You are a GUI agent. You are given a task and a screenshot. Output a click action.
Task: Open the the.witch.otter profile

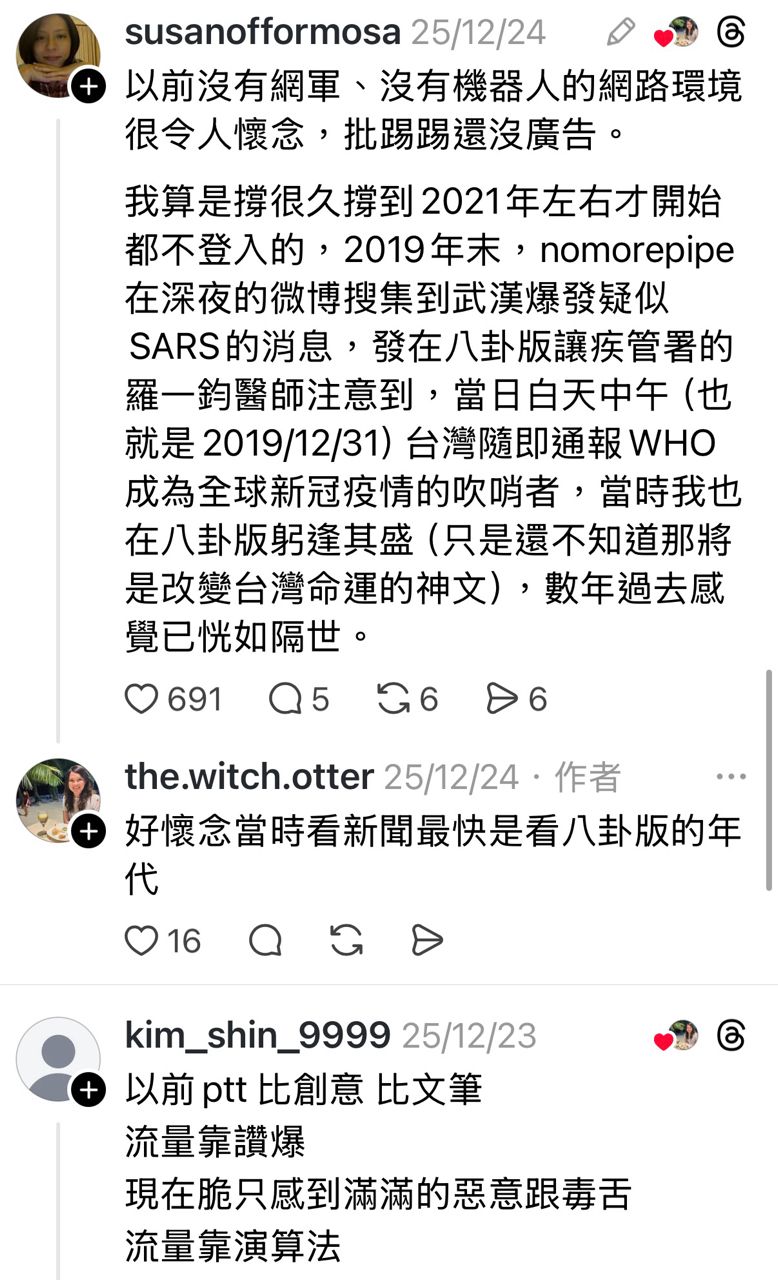(249, 777)
